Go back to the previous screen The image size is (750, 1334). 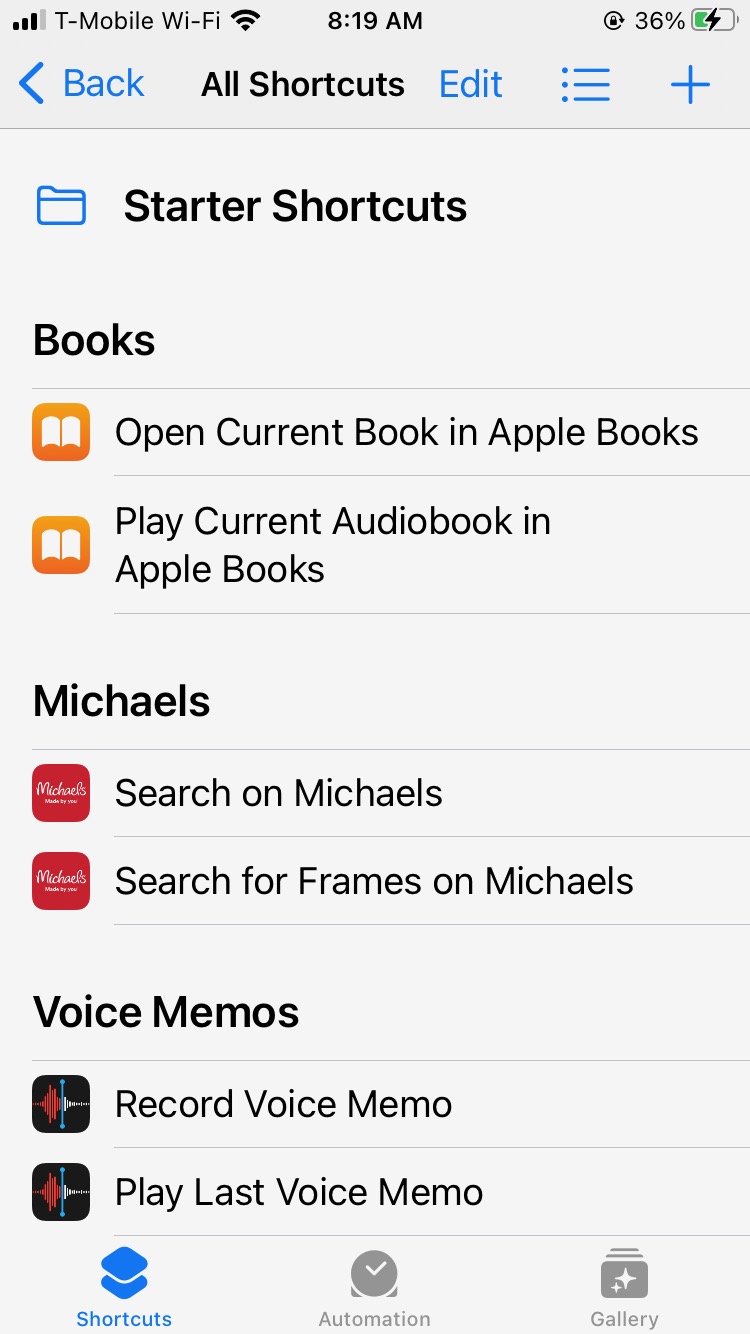pos(82,84)
